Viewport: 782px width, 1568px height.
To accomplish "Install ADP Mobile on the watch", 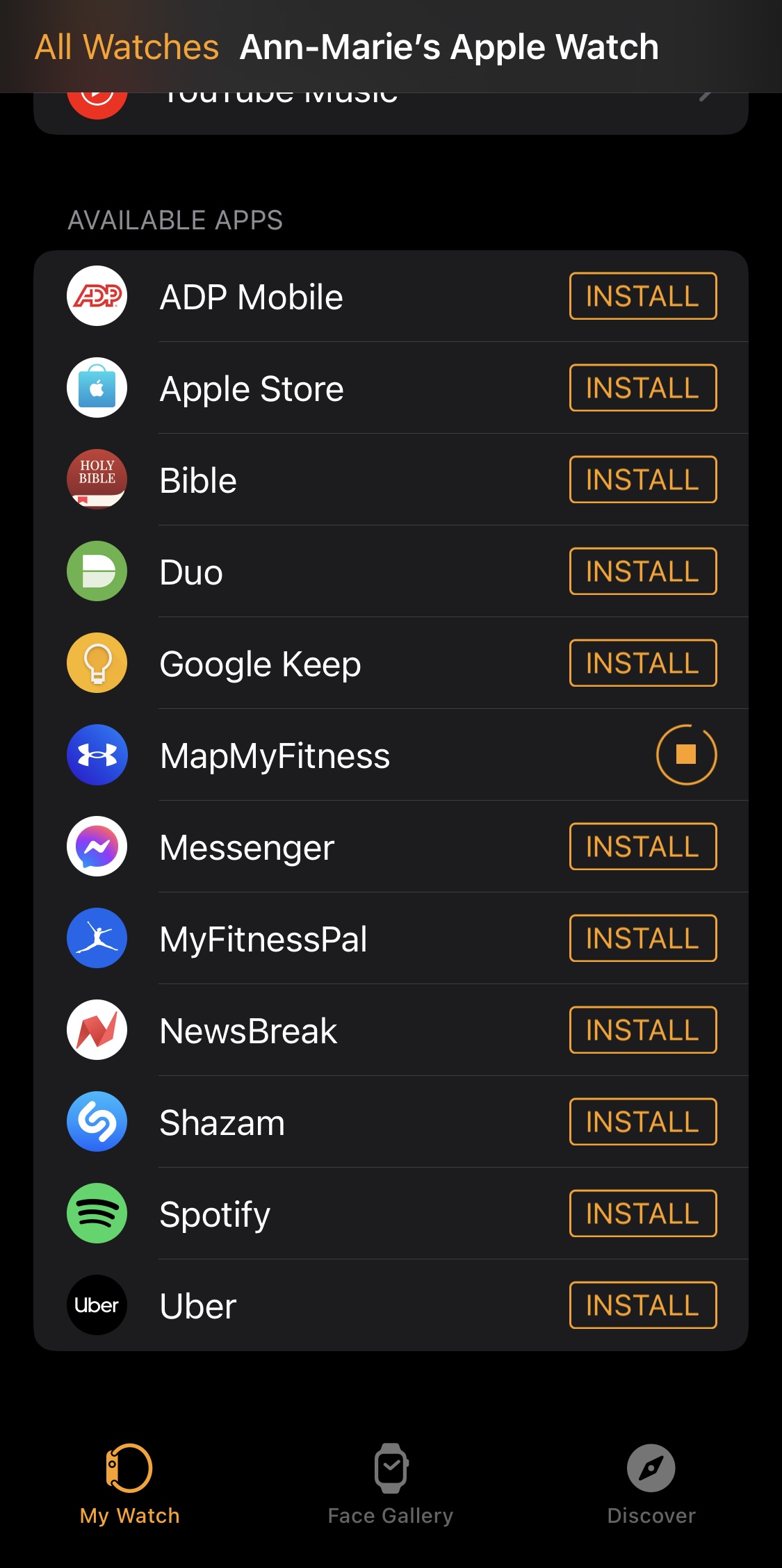I will pyautogui.click(x=642, y=296).
